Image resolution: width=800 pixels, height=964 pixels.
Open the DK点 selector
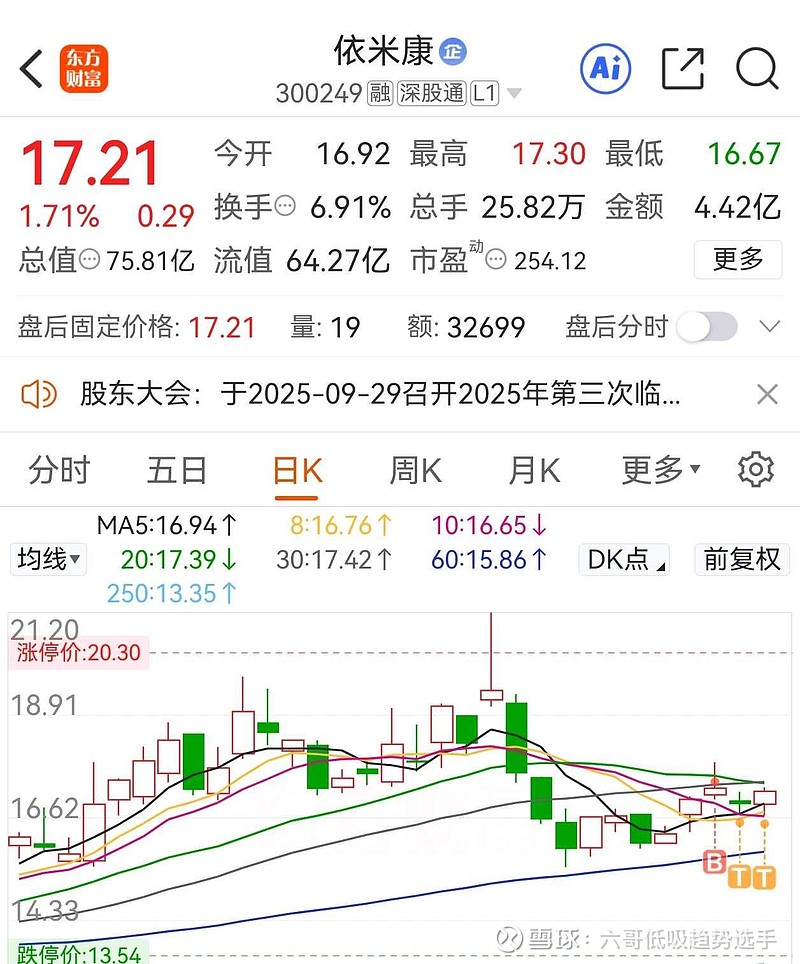point(625,559)
